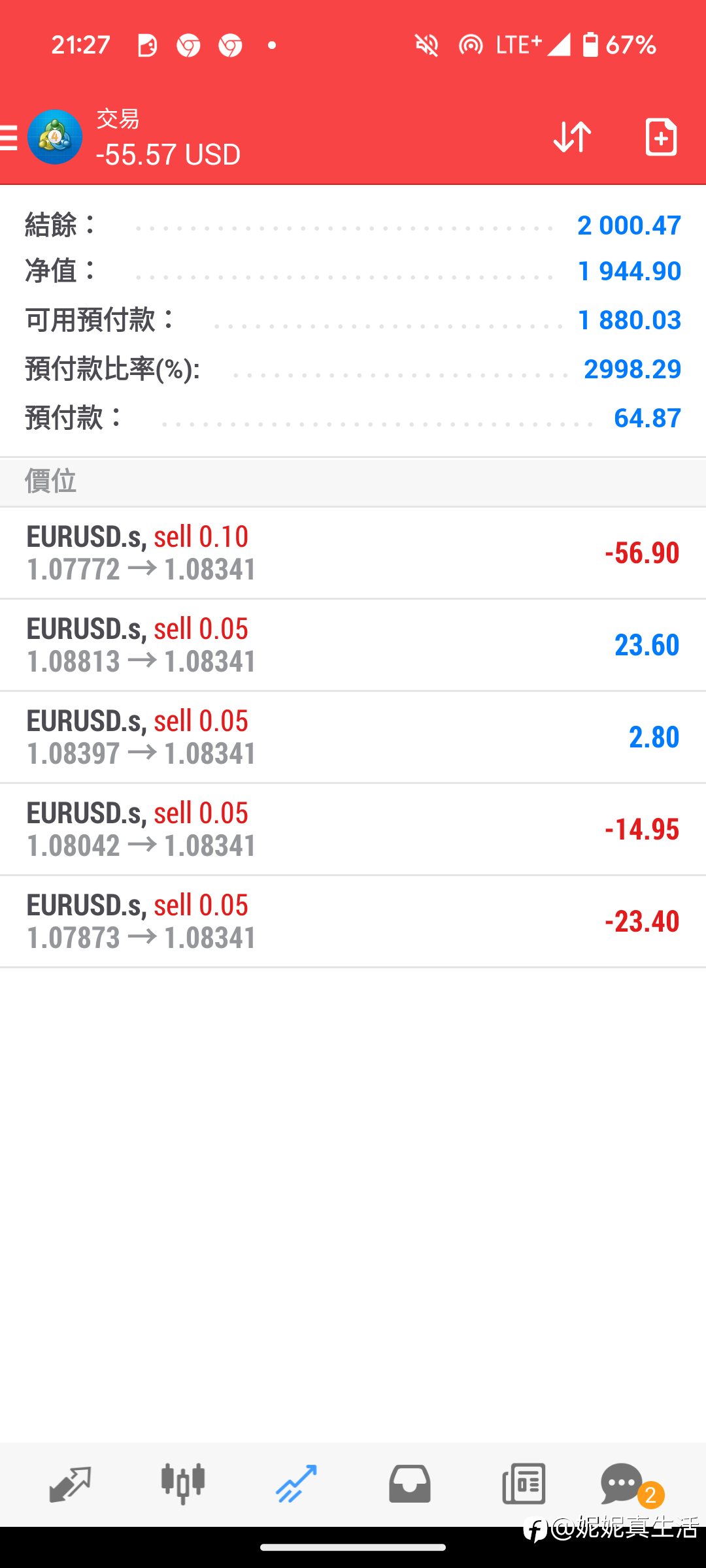This screenshot has height=1568, width=706.
Task: Create a new order
Action: tap(660, 137)
